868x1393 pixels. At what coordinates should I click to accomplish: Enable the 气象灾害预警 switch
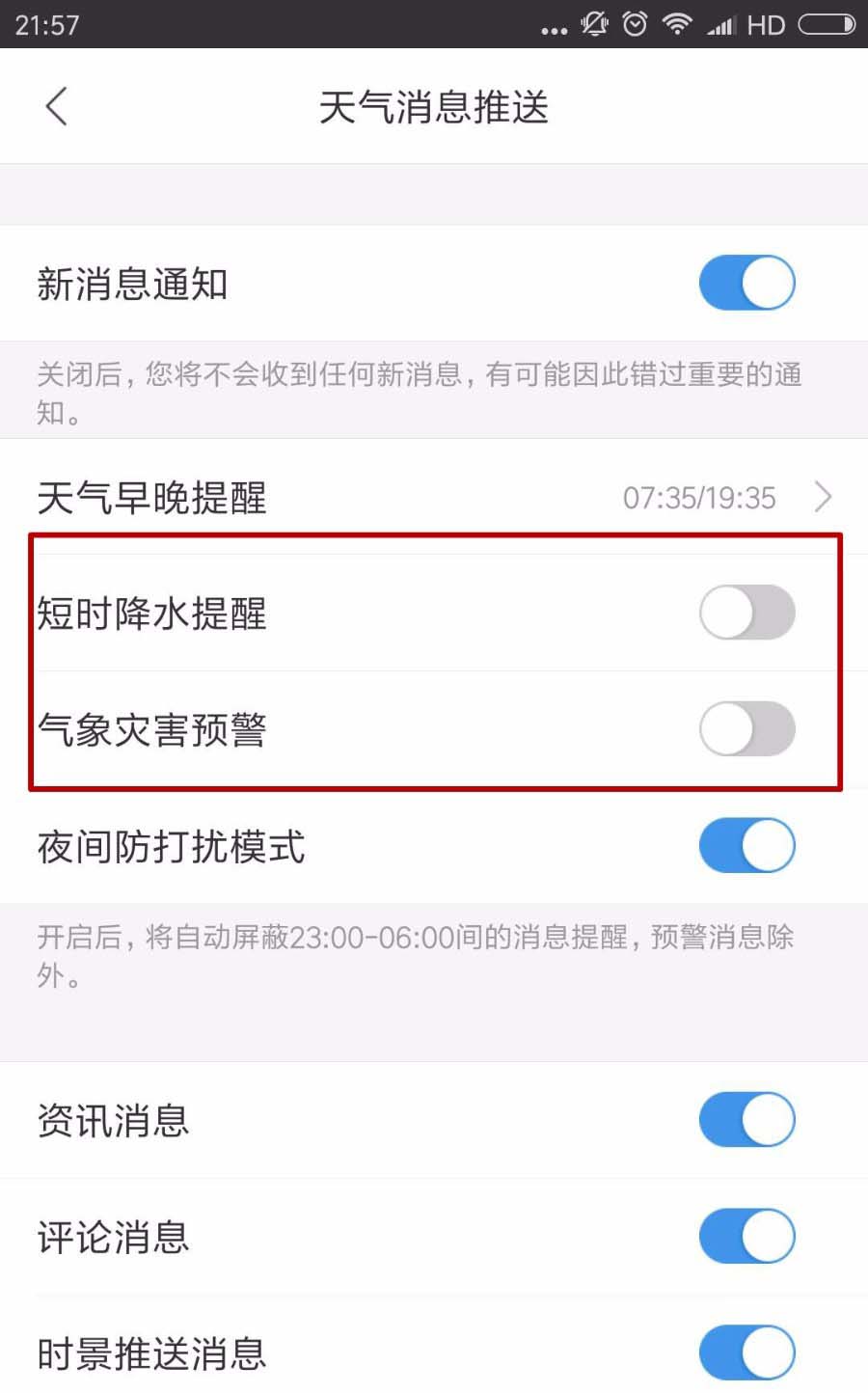[x=747, y=730]
